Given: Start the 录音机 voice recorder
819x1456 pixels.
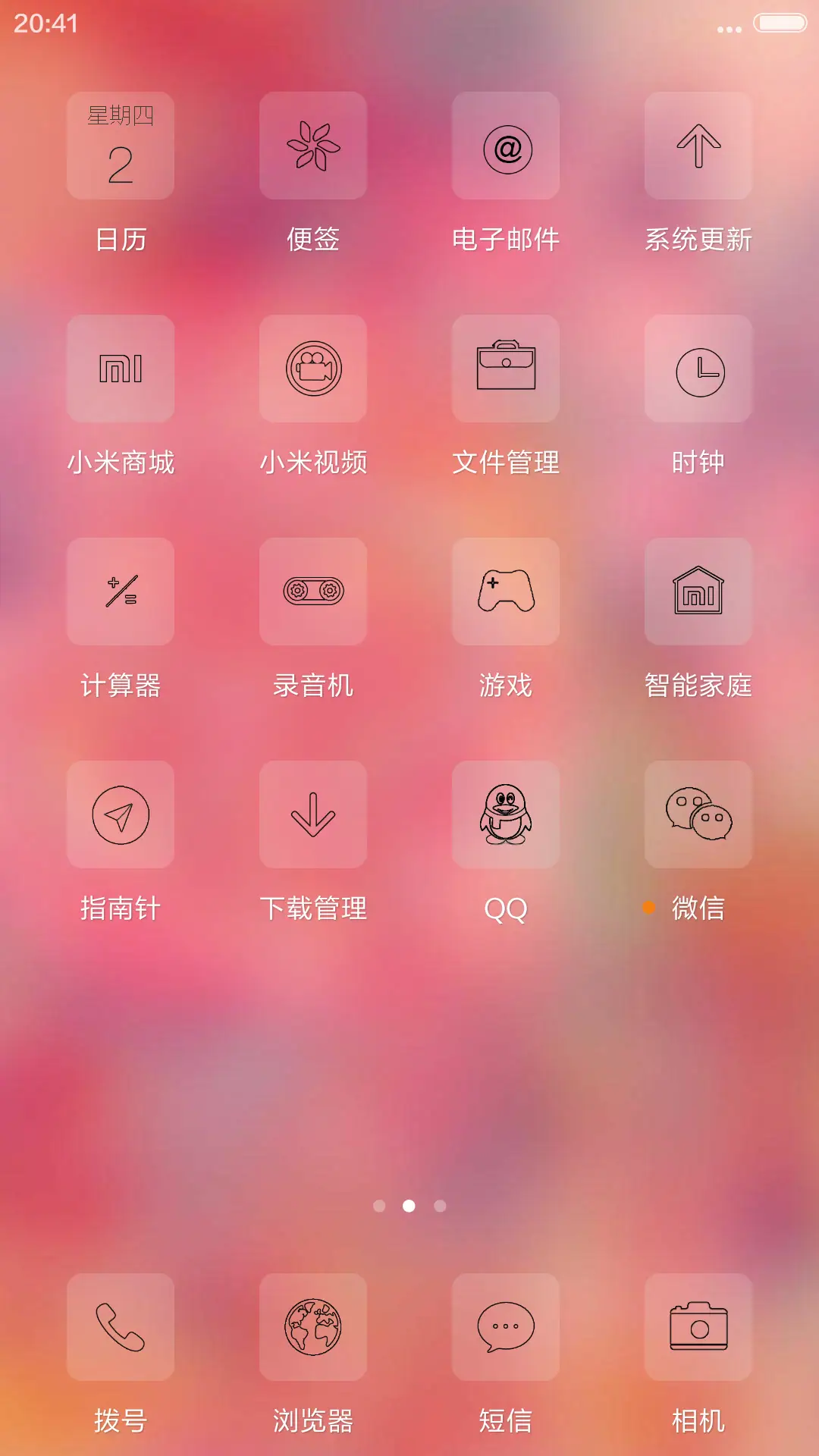Looking at the screenshot, I should pos(312,592).
